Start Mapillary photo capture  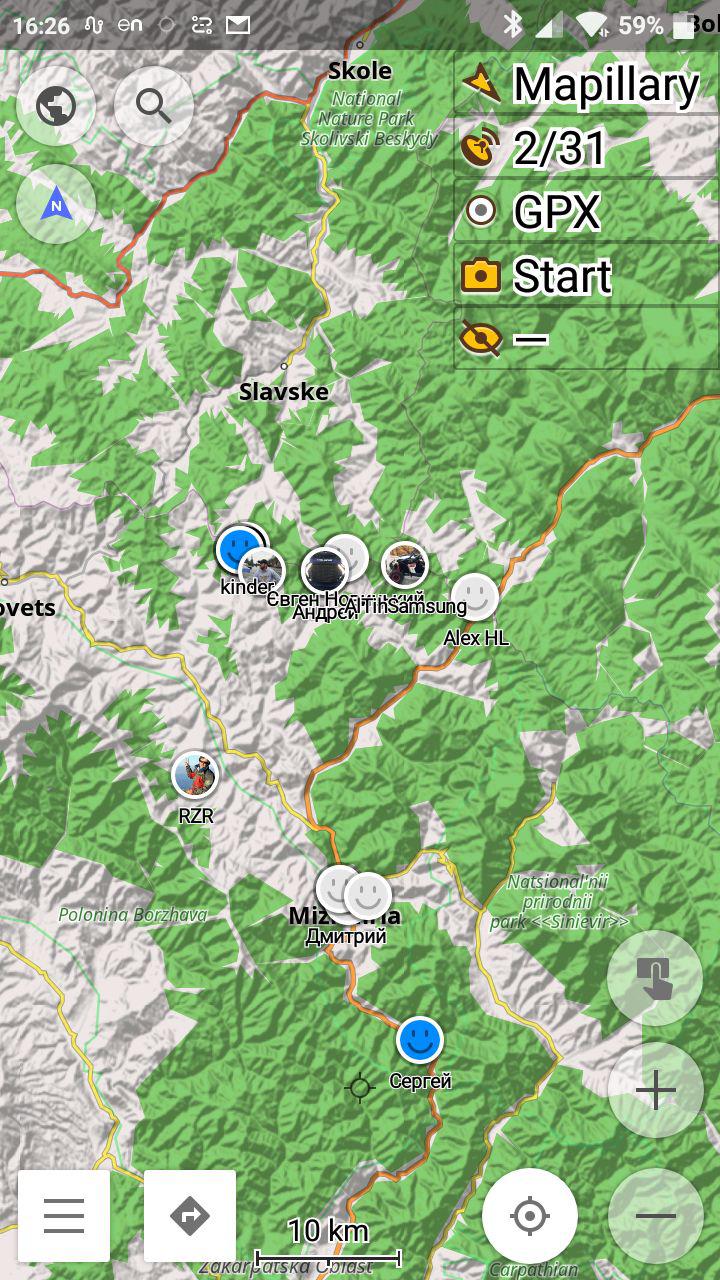(586, 275)
